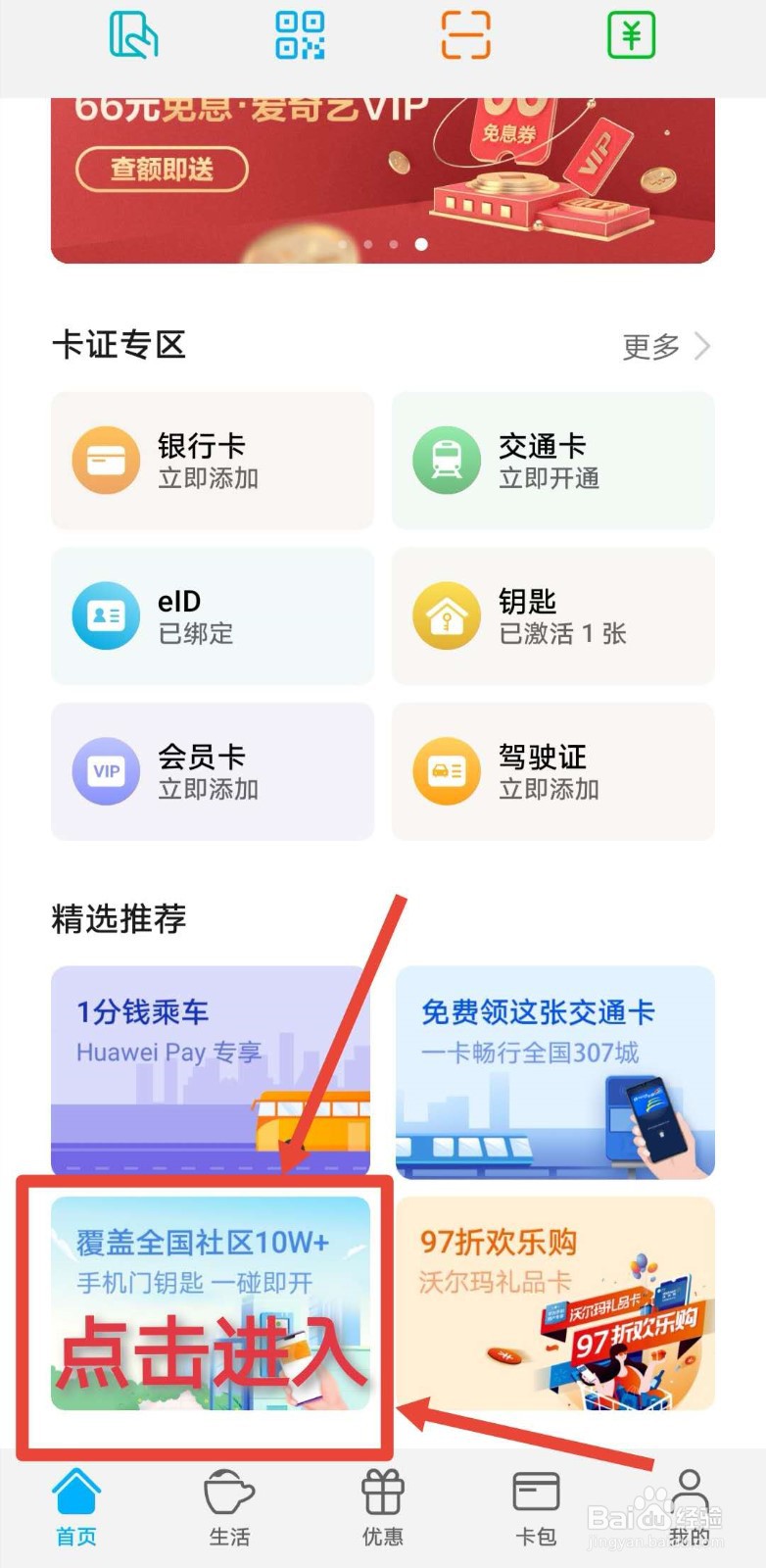
Task: Select the driver license icon beside 驾驶证
Action: tap(447, 771)
